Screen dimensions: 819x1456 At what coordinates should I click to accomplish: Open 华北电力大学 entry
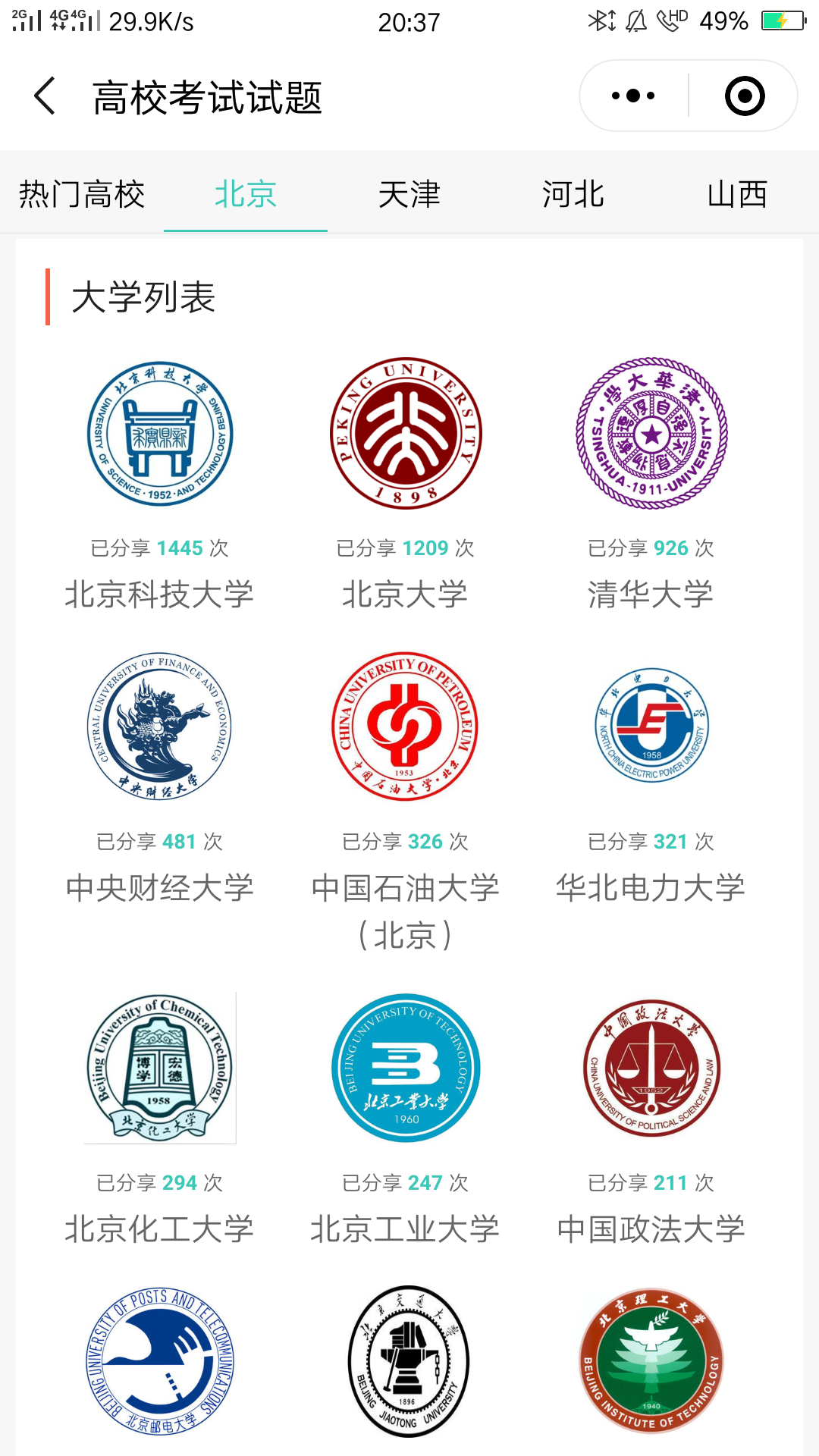(x=651, y=779)
